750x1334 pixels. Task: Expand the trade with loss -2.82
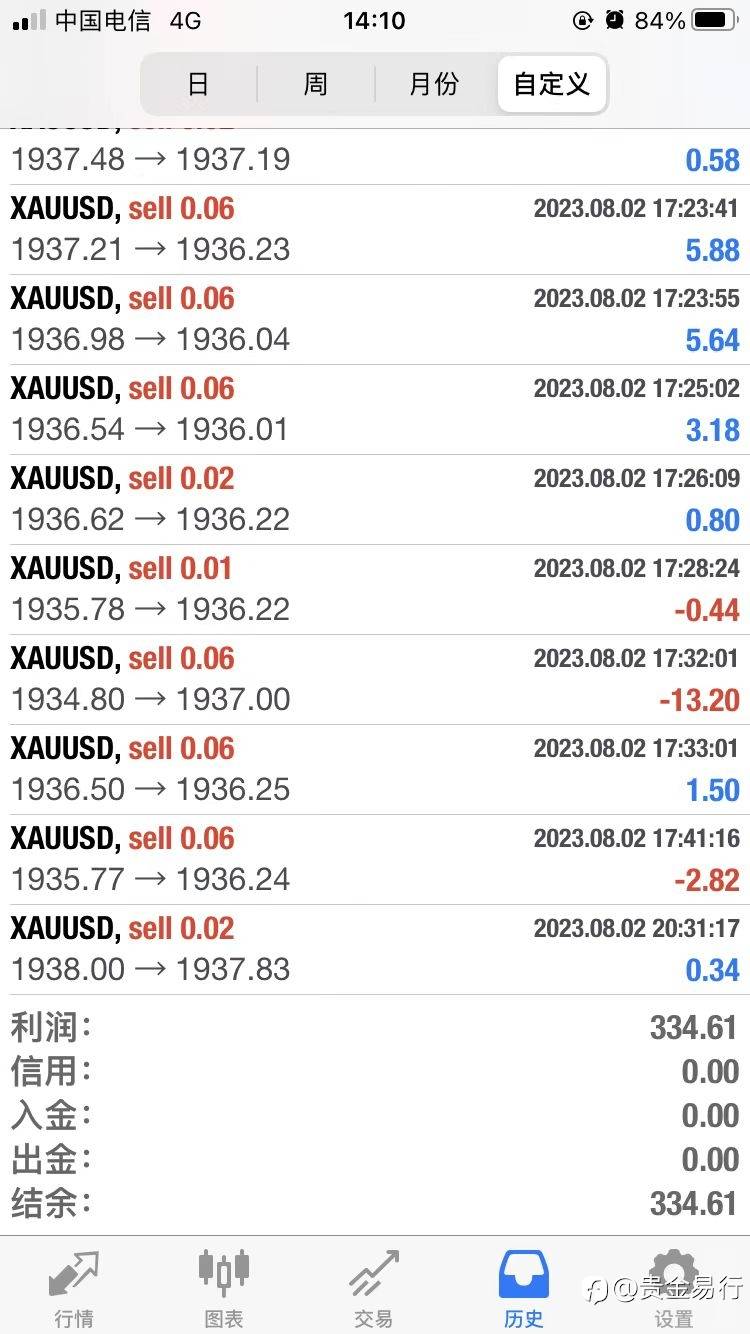coord(375,859)
